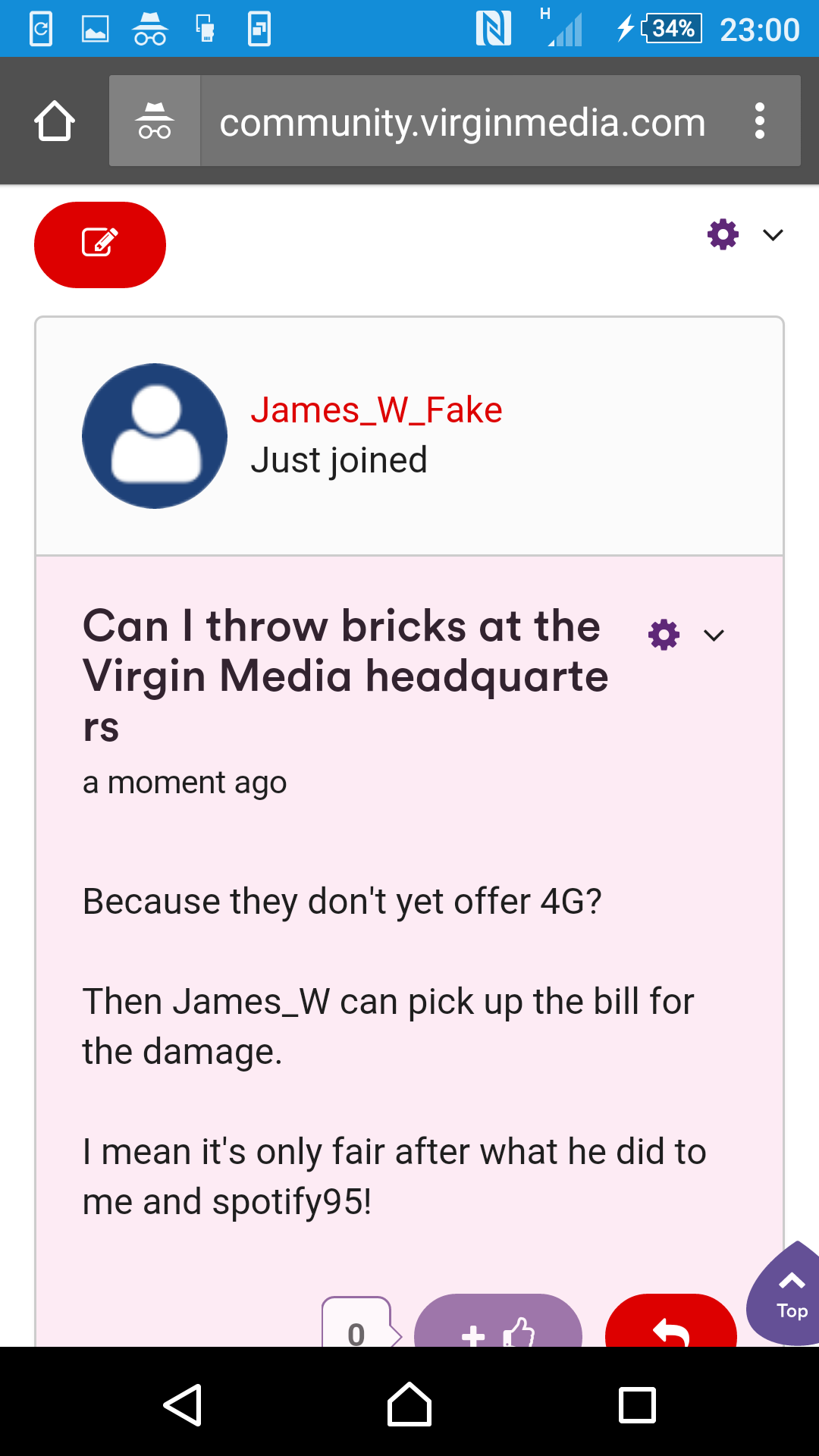This screenshot has height=1456, width=819.
Task: Give kudos with the thumbs-up button
Action: click(x=497, y=1323)
